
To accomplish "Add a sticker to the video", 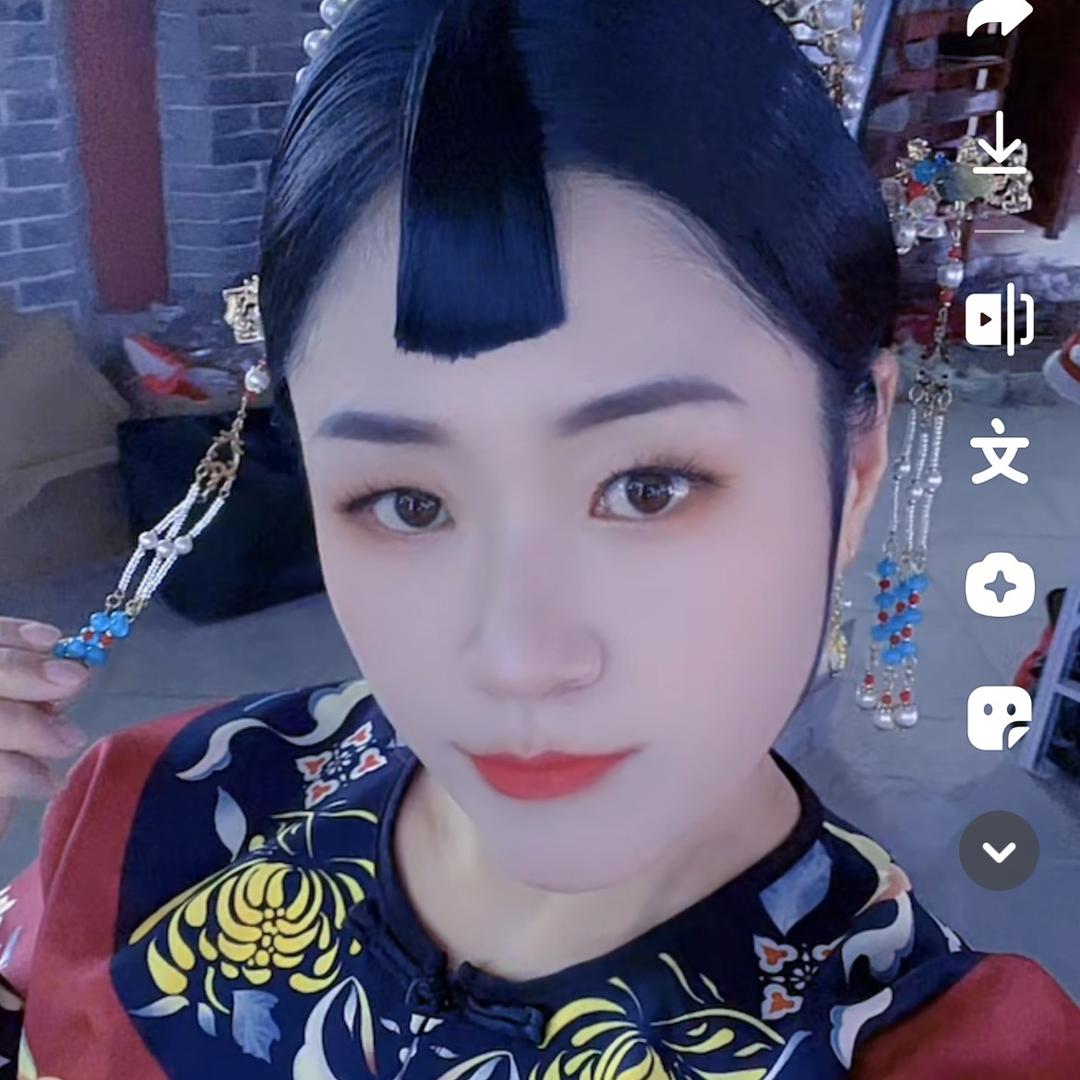I will coord(999,717).
